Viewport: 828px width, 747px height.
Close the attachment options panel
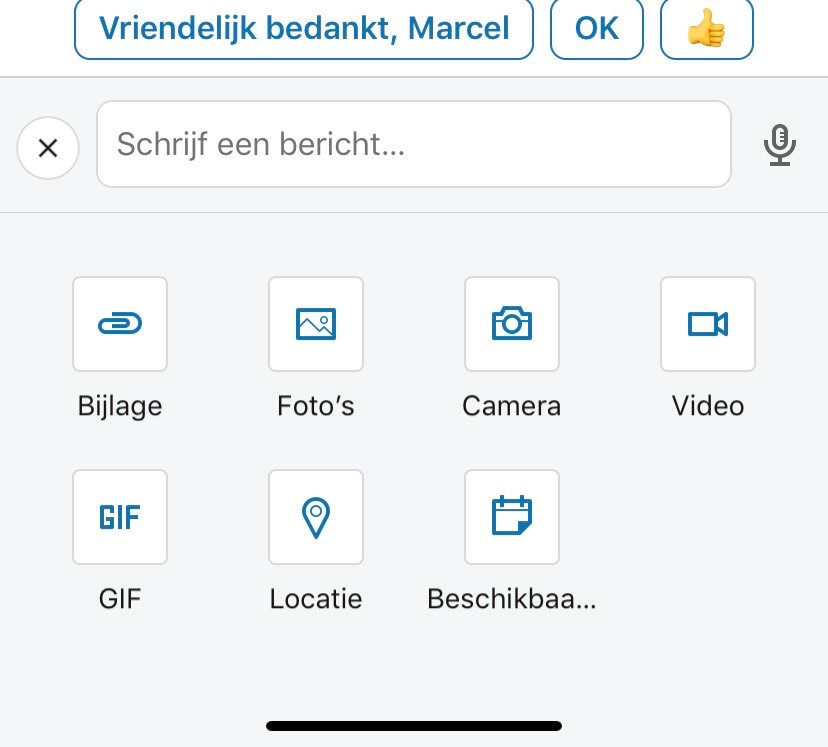point(47,149)
